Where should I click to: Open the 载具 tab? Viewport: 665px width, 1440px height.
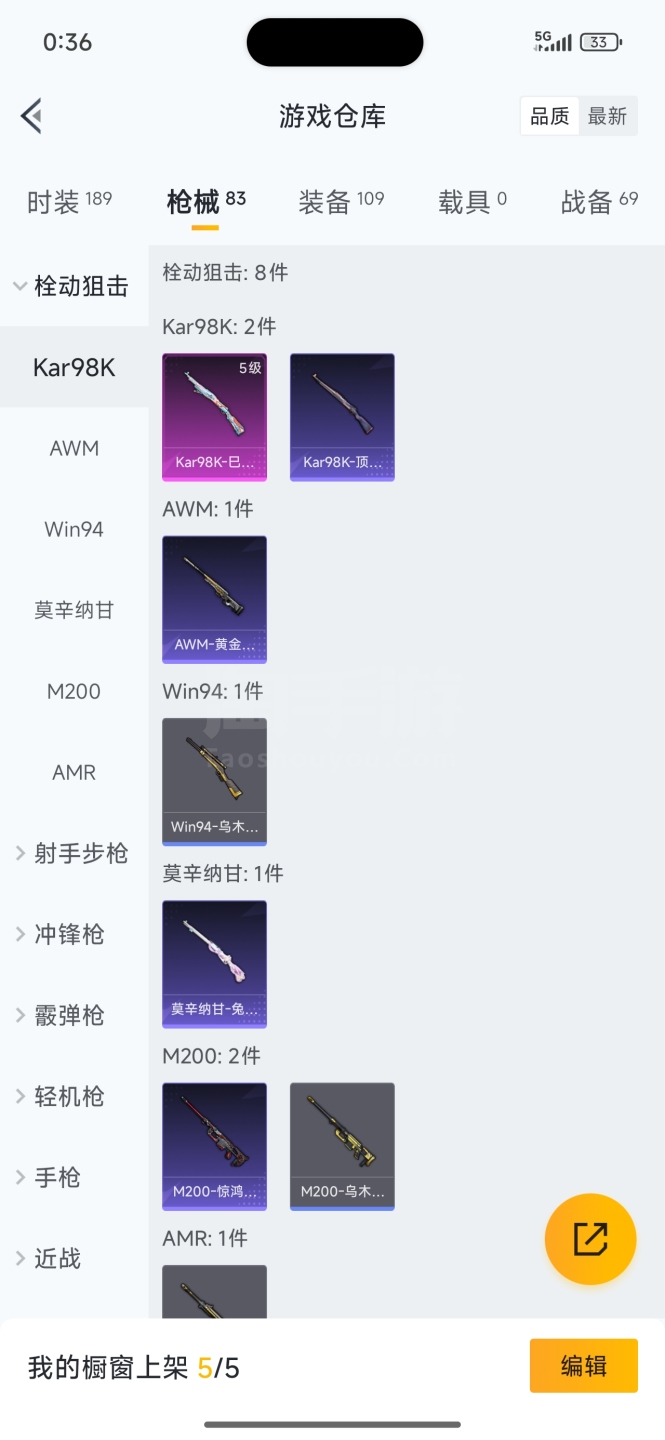(472, 202)
